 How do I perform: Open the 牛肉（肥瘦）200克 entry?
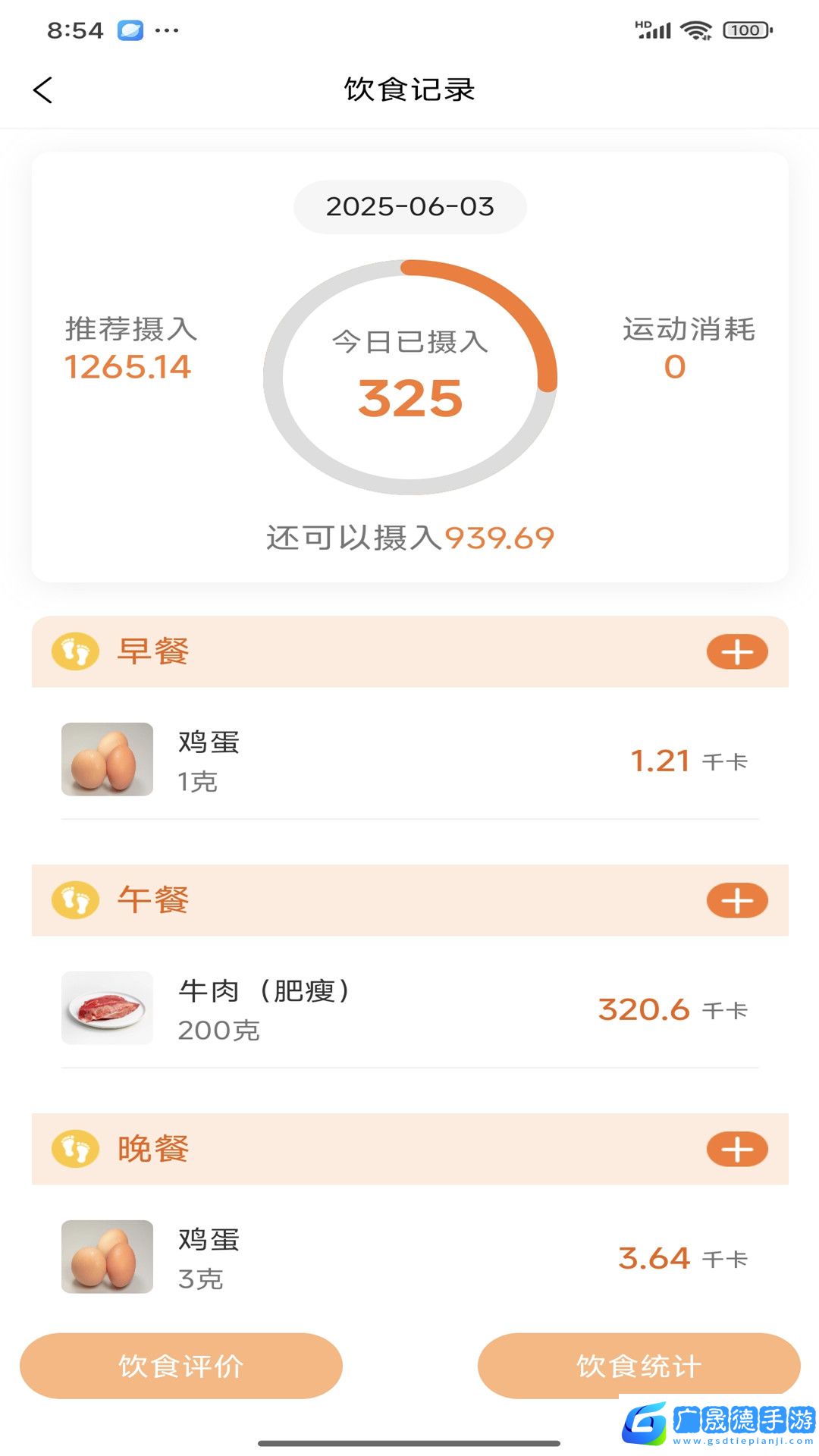[x=409, y=1009]
